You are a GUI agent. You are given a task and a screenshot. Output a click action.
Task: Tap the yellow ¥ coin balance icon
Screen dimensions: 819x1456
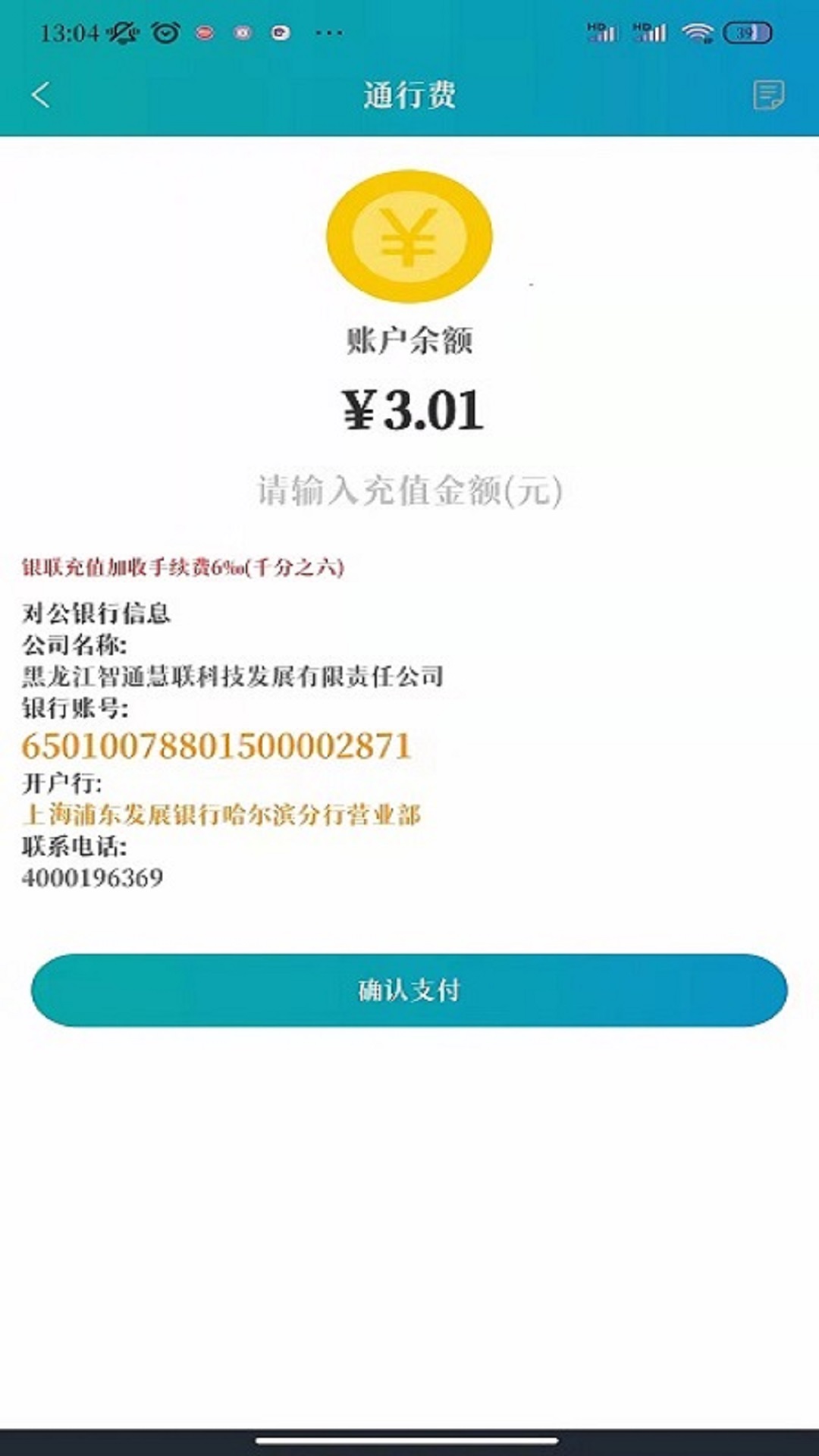pyautogui.click(x=409, y=235)
